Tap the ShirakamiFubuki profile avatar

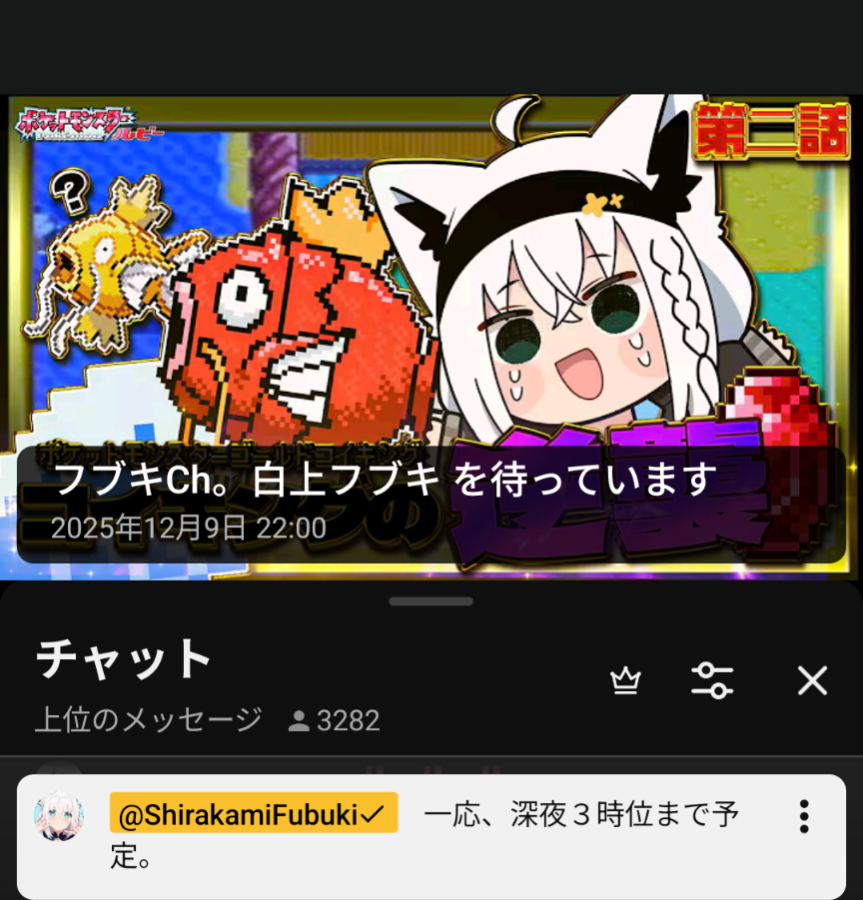coord(59,816)
